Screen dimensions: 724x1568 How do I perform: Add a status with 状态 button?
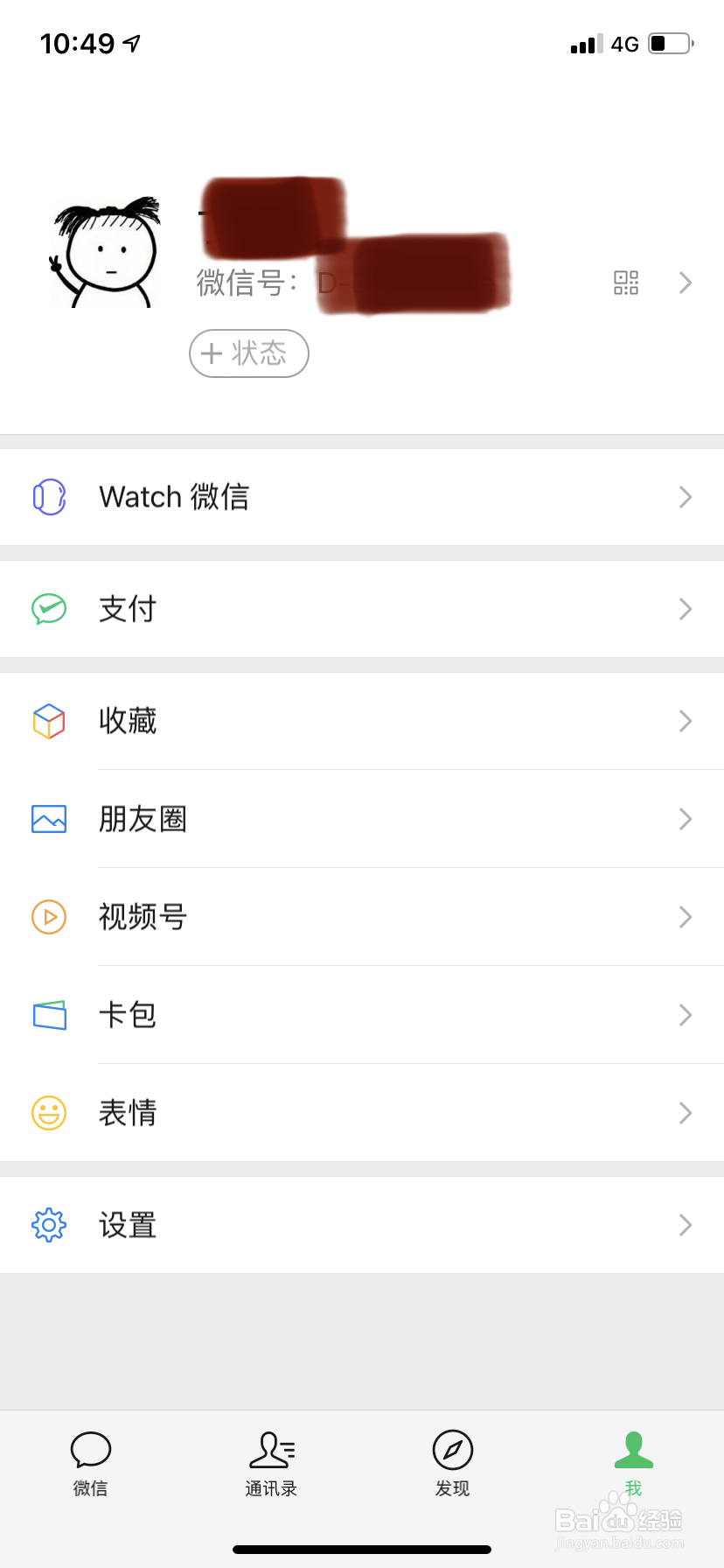(x=249, y=353)
